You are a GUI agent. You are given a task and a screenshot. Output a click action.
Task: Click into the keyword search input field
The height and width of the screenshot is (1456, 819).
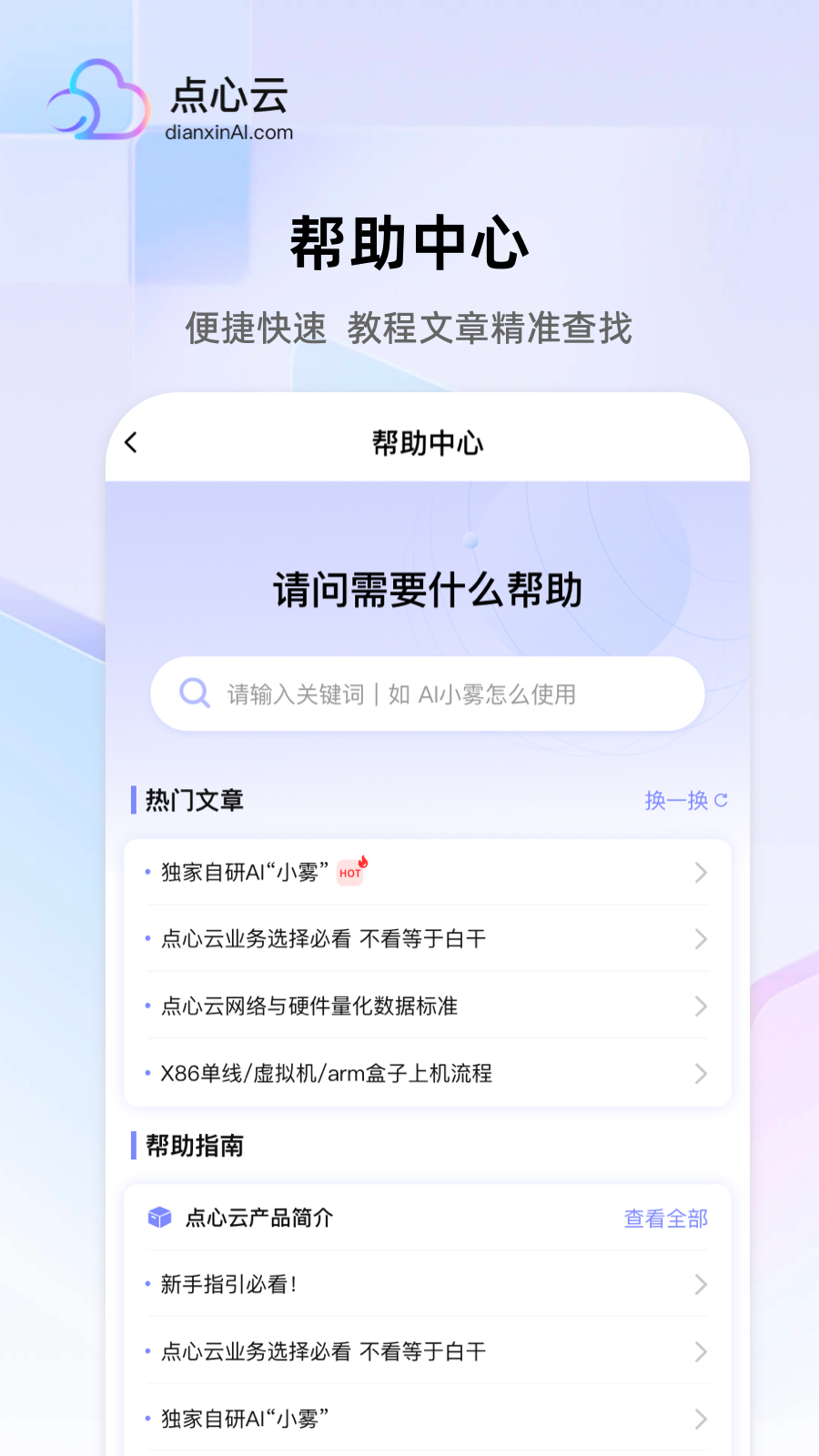428,693
